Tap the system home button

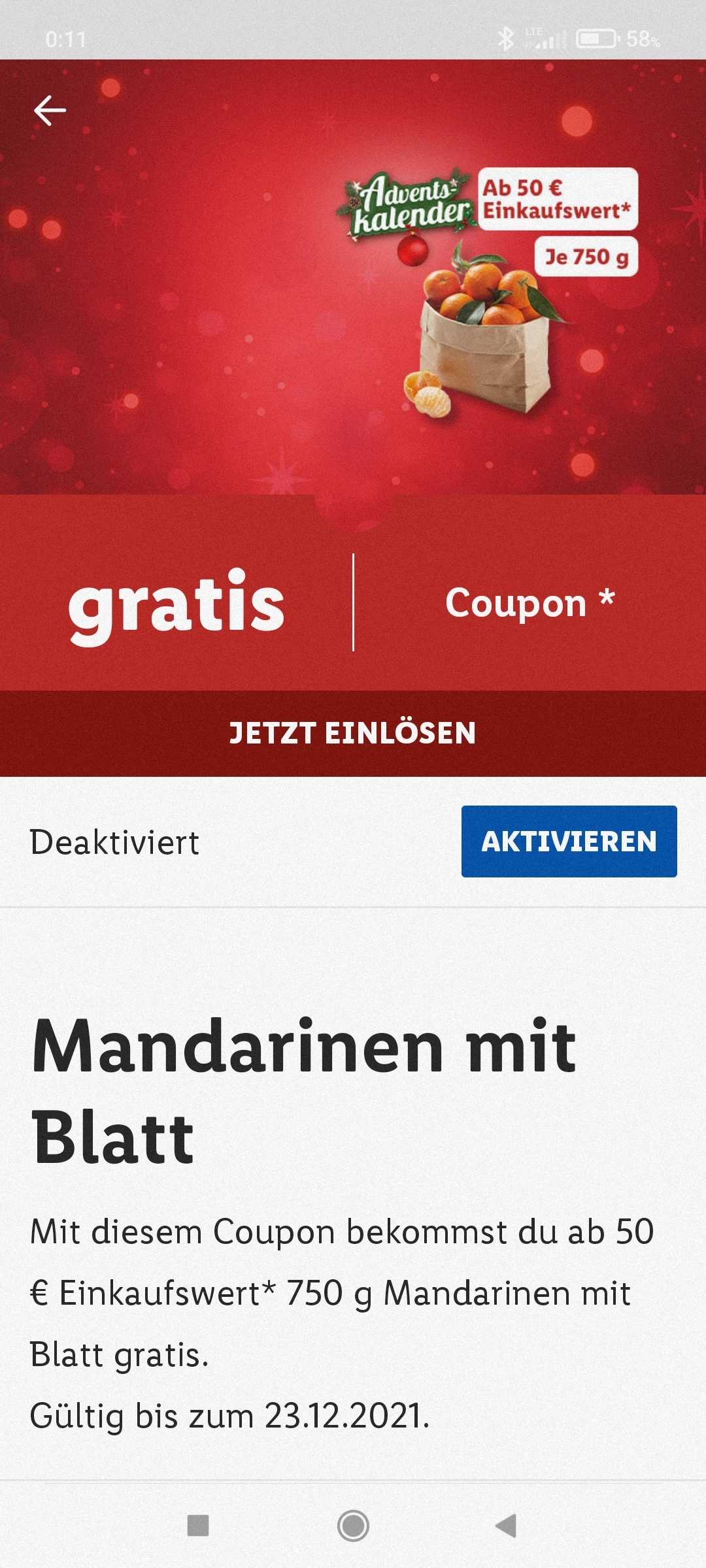tap(353, 1526)
